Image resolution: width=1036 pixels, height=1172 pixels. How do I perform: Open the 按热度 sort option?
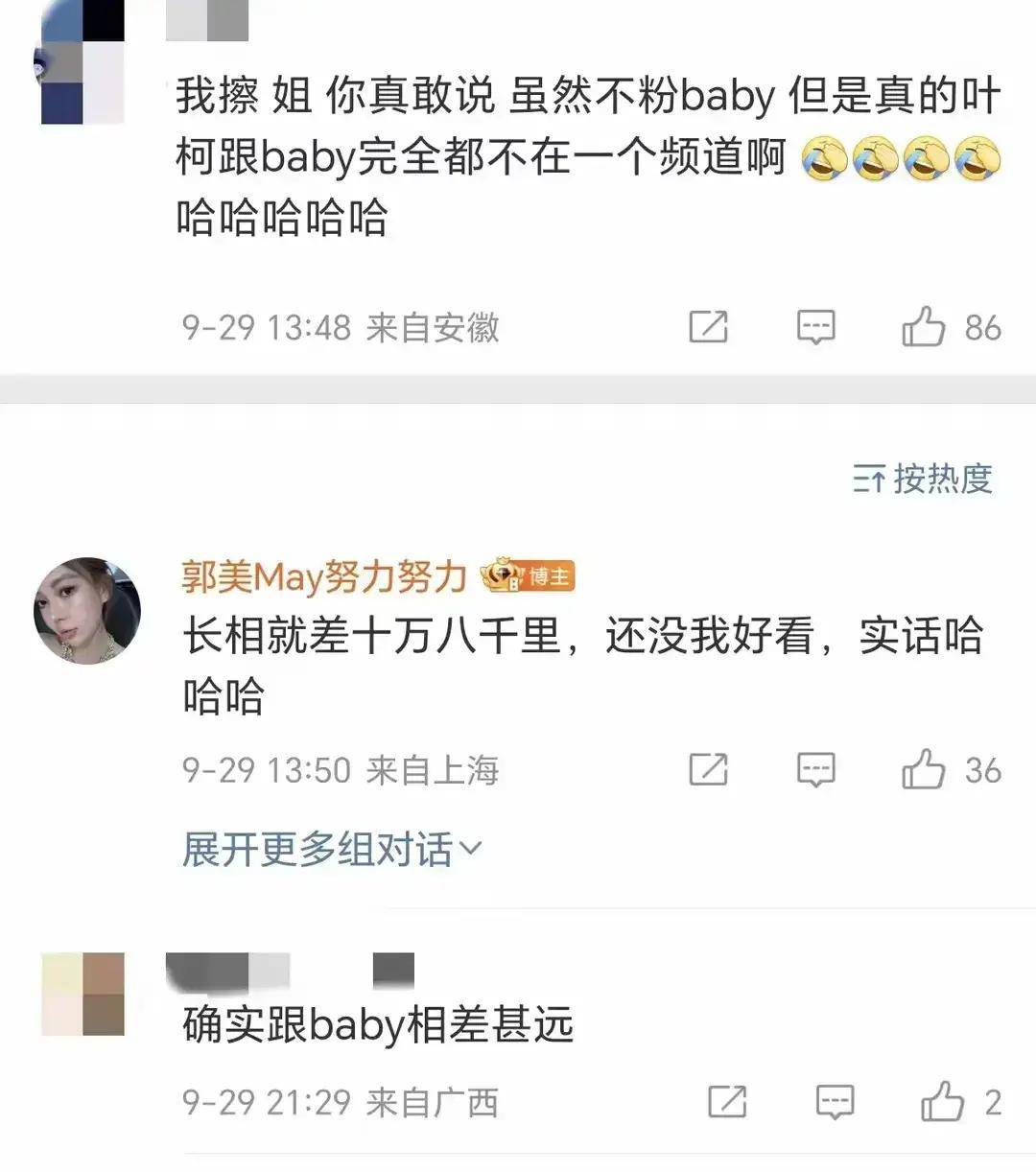[x=923, y=478]
